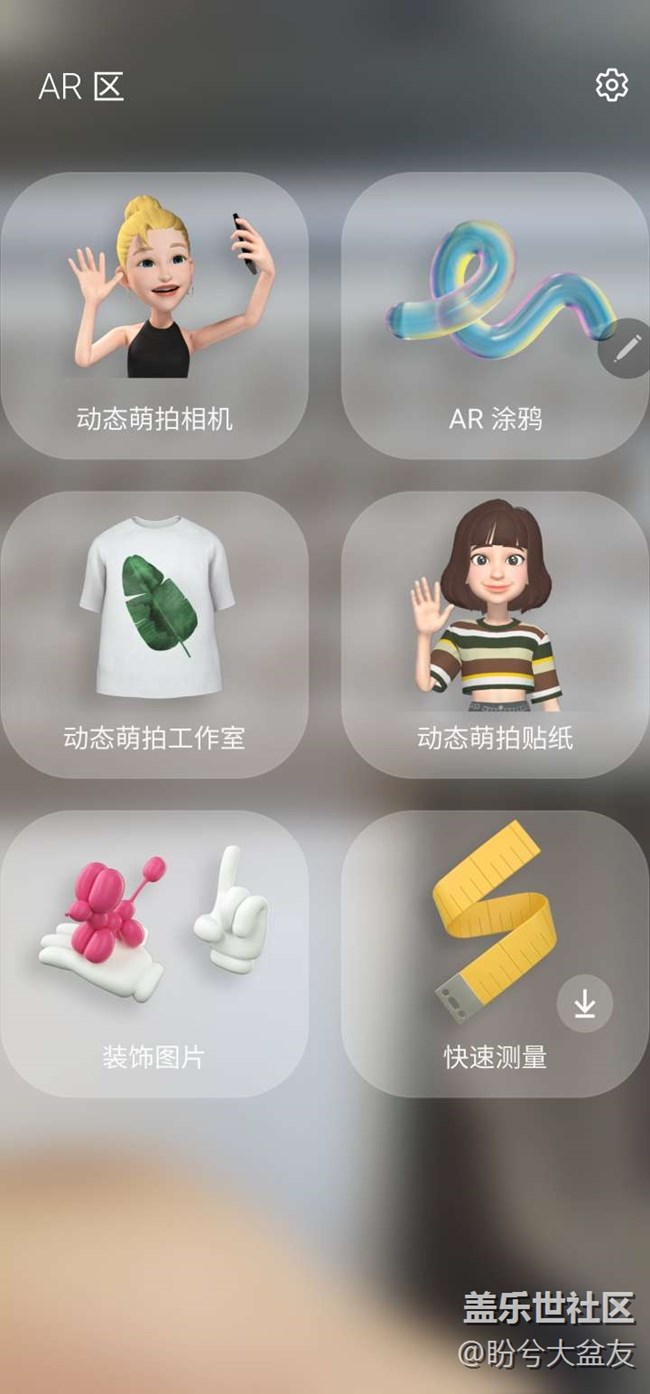650x1394 pixels.
Task: Open 装饰图片 card
Action: (155, 953)
